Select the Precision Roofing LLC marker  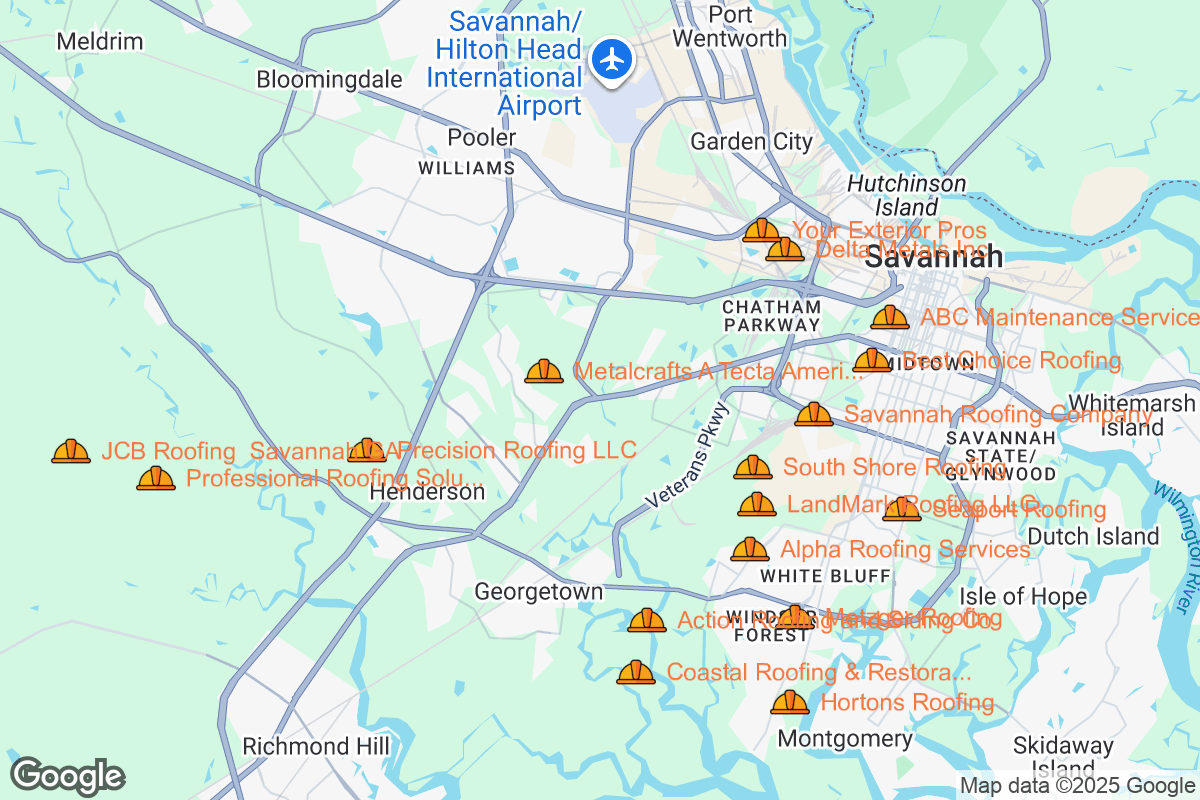click(x=367, y=451)
